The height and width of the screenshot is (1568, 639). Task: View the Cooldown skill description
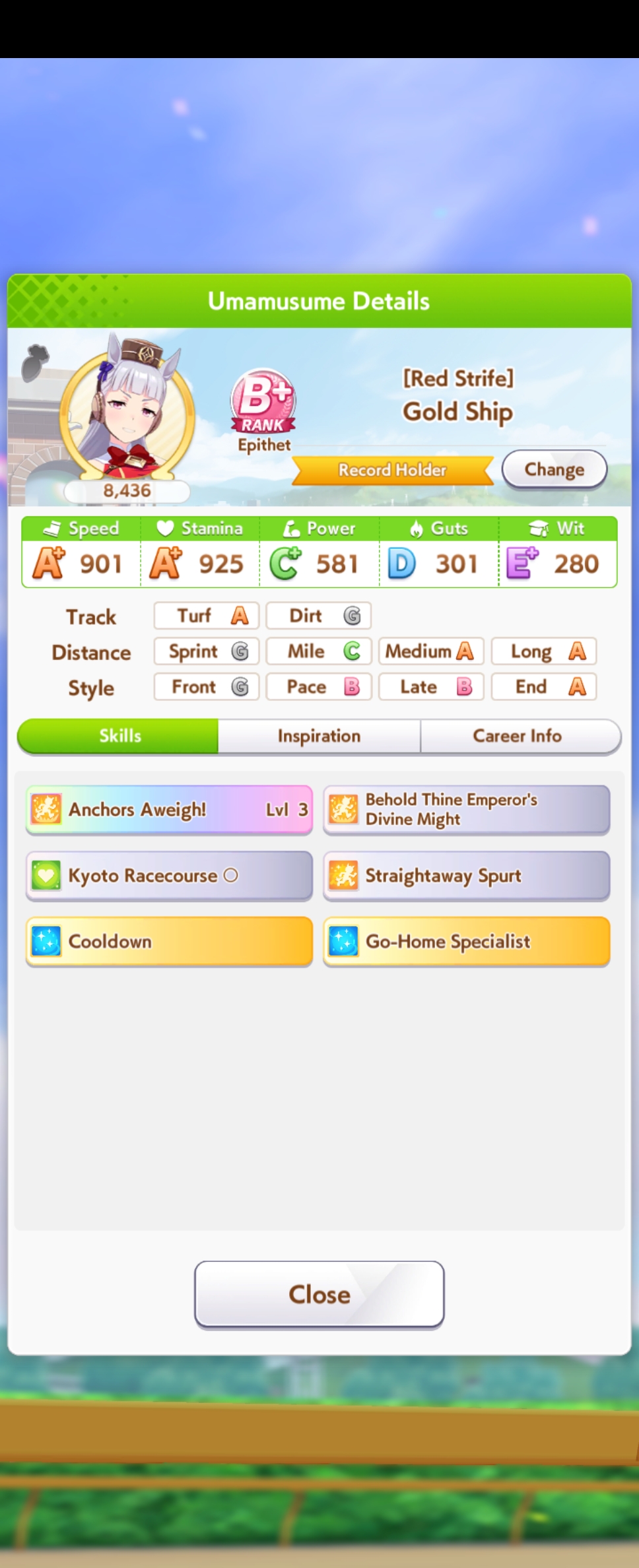pos(169,942)
